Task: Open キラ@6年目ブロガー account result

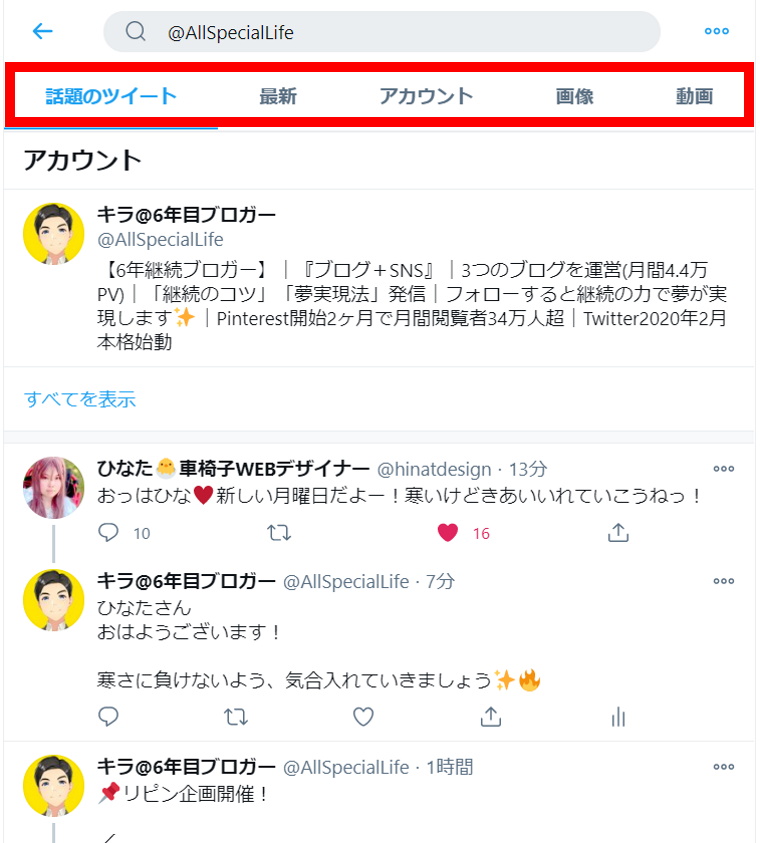Action: pyautogui.click(x=186, y=215)
